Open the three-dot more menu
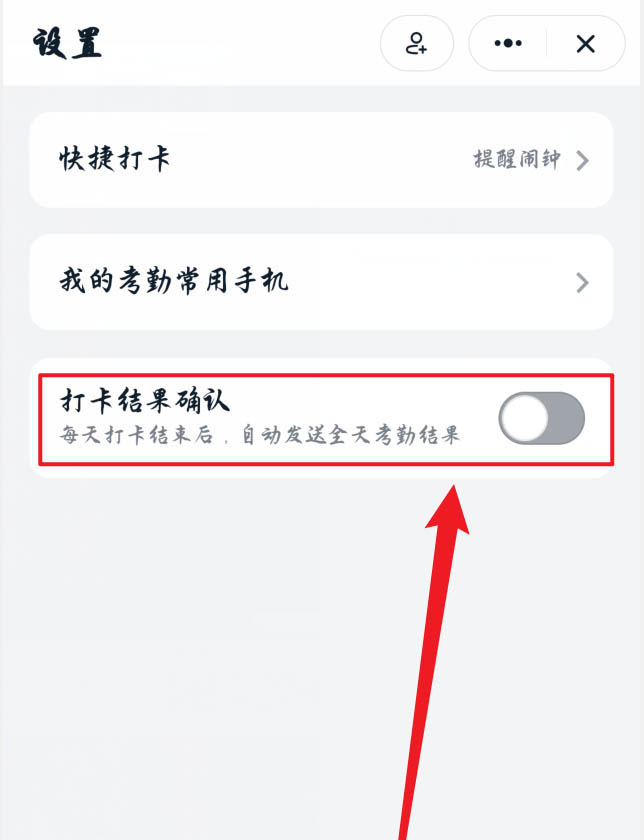 click(x=508, y=43)
